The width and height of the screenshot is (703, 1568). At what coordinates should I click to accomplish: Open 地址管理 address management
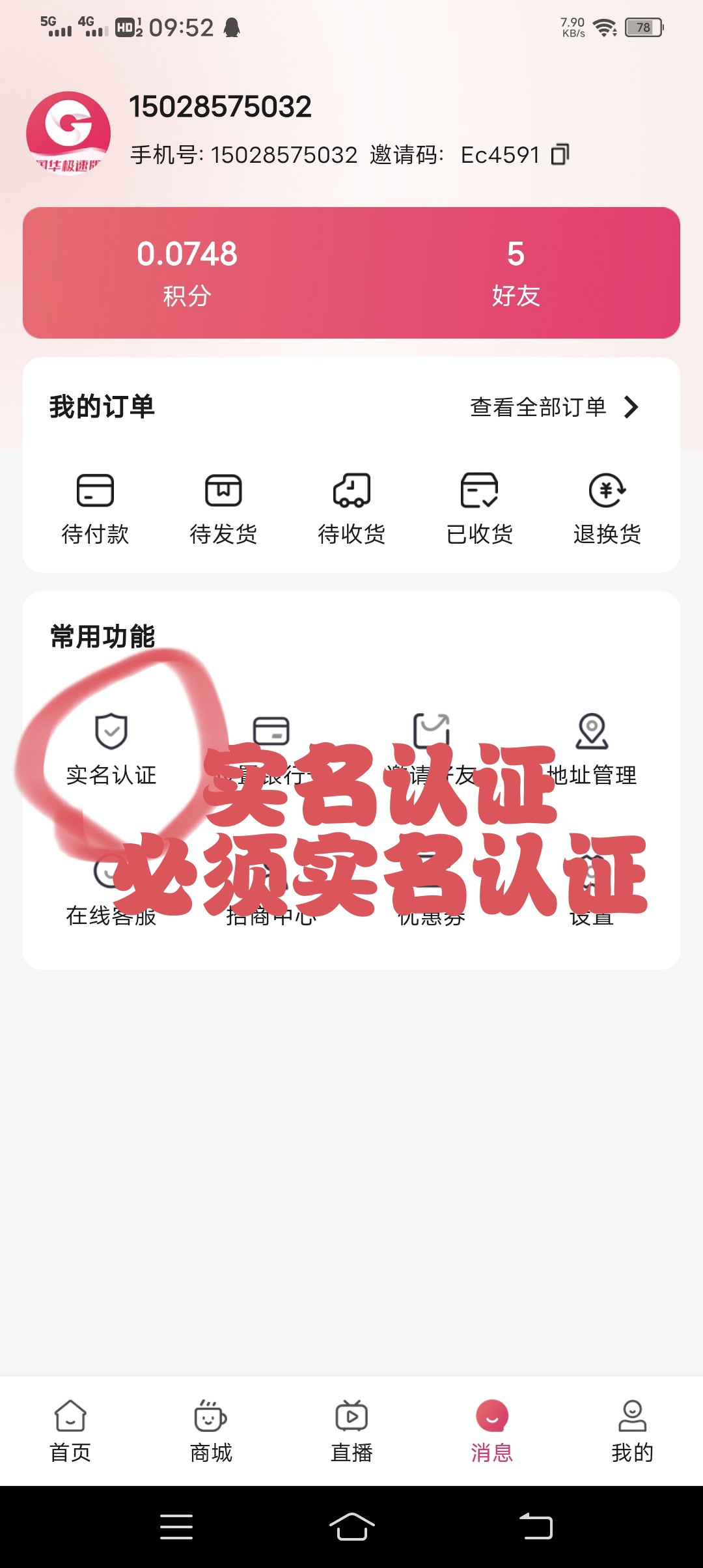pos(592,750)
